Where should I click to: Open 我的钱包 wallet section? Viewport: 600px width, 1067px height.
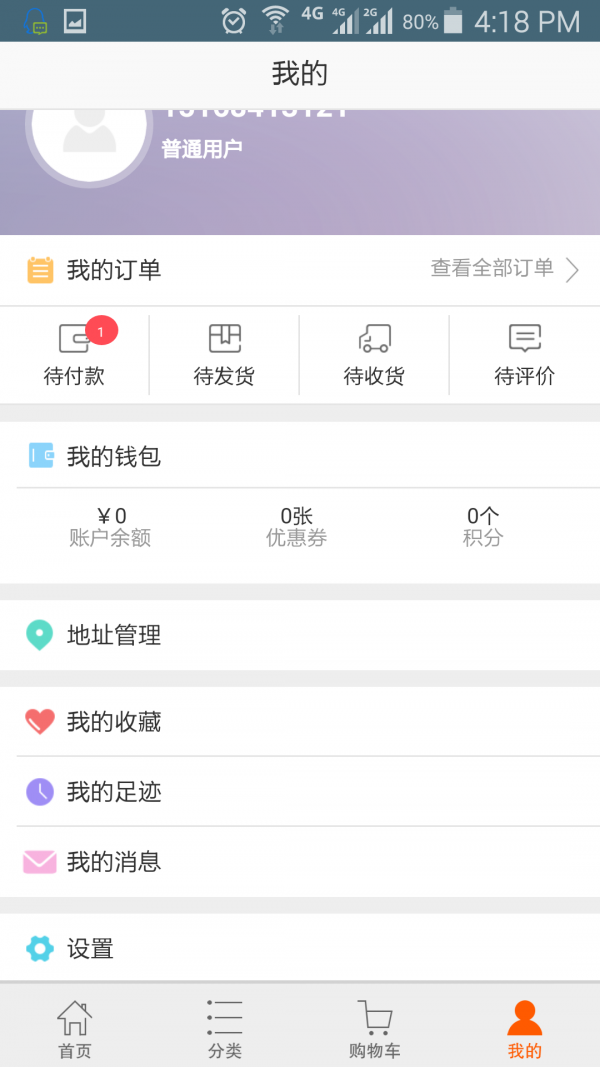click(x=113, y=457)
